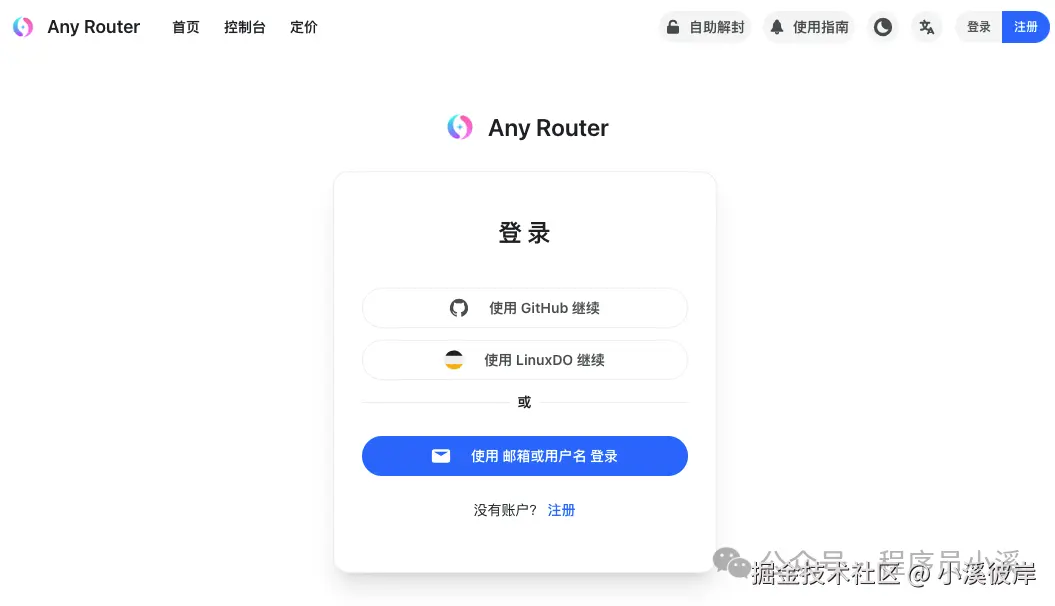Open the 定价 page
This screenshot has width=1055, height=606.
[304, 27]
